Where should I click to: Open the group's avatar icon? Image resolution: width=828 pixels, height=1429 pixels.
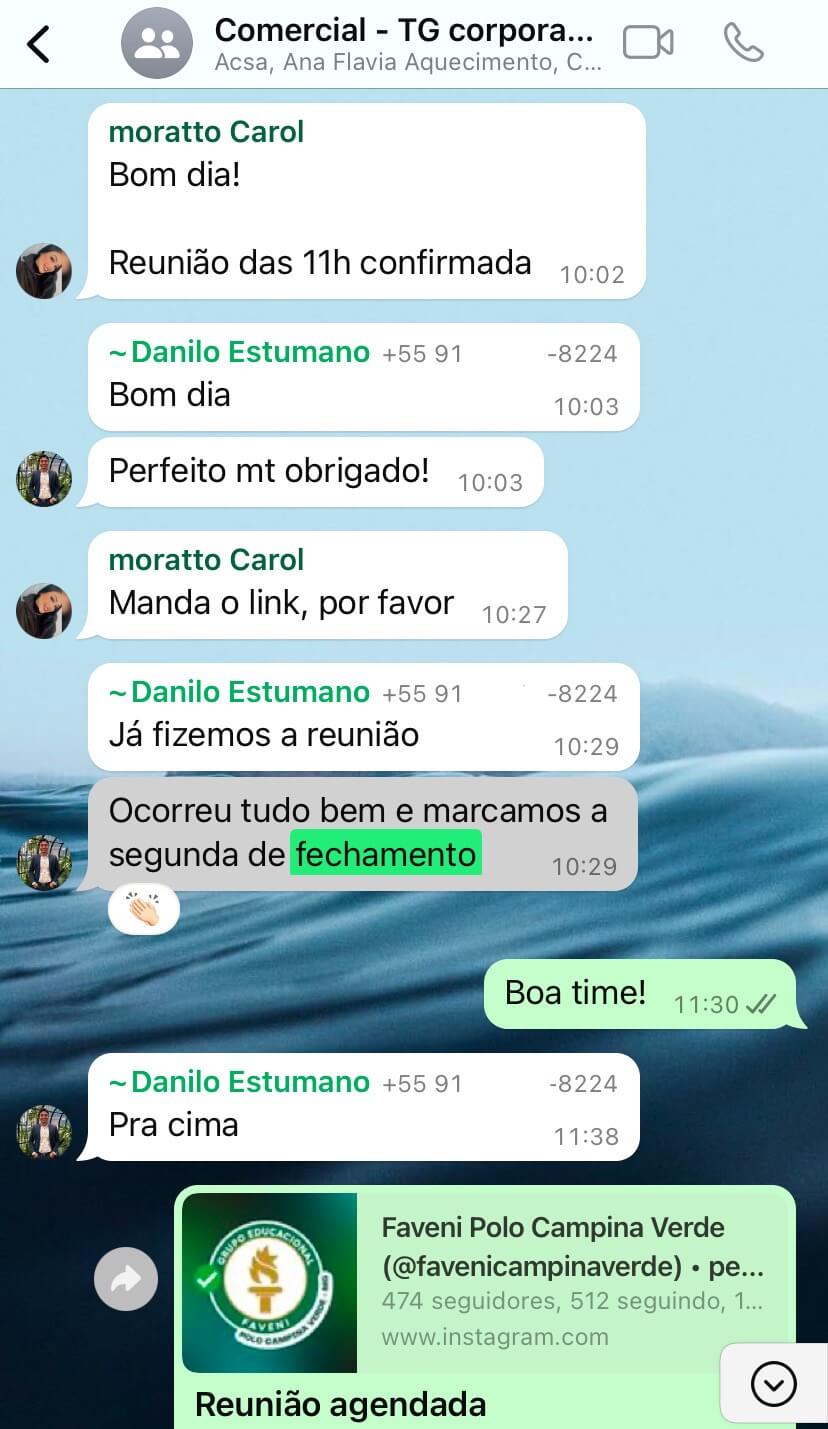tap(157, 44)
